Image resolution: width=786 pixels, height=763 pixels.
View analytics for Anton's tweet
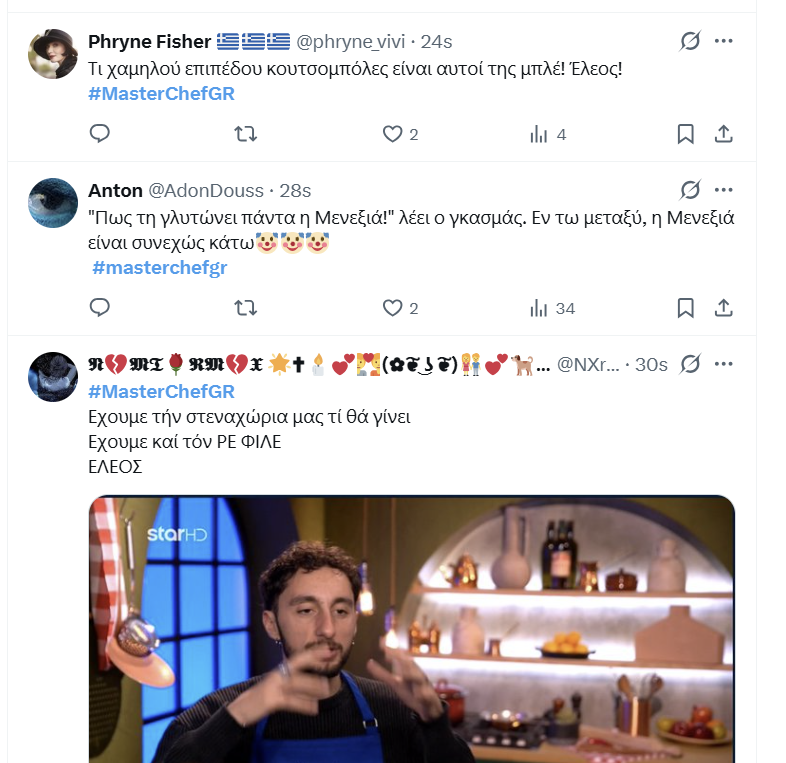[538, 308]
